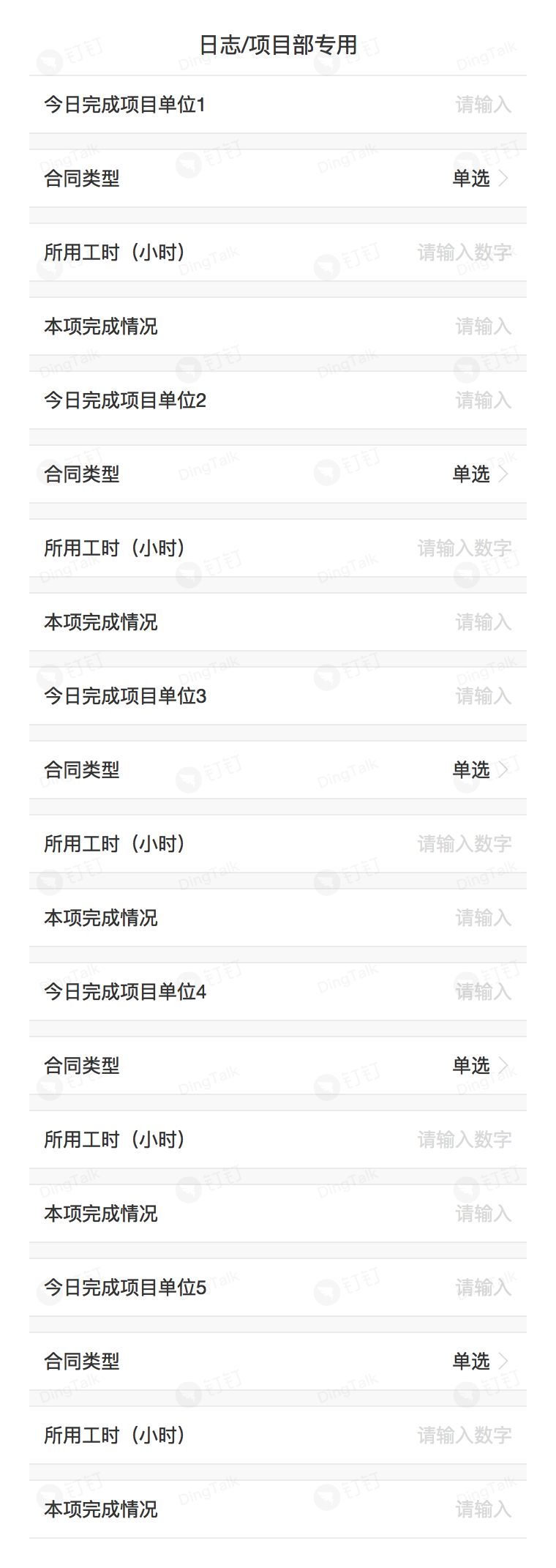Open 合同类型 picker below 今日完成项目单位2
This screenshot has width=556, height=1568.
[x=278, y=474]
